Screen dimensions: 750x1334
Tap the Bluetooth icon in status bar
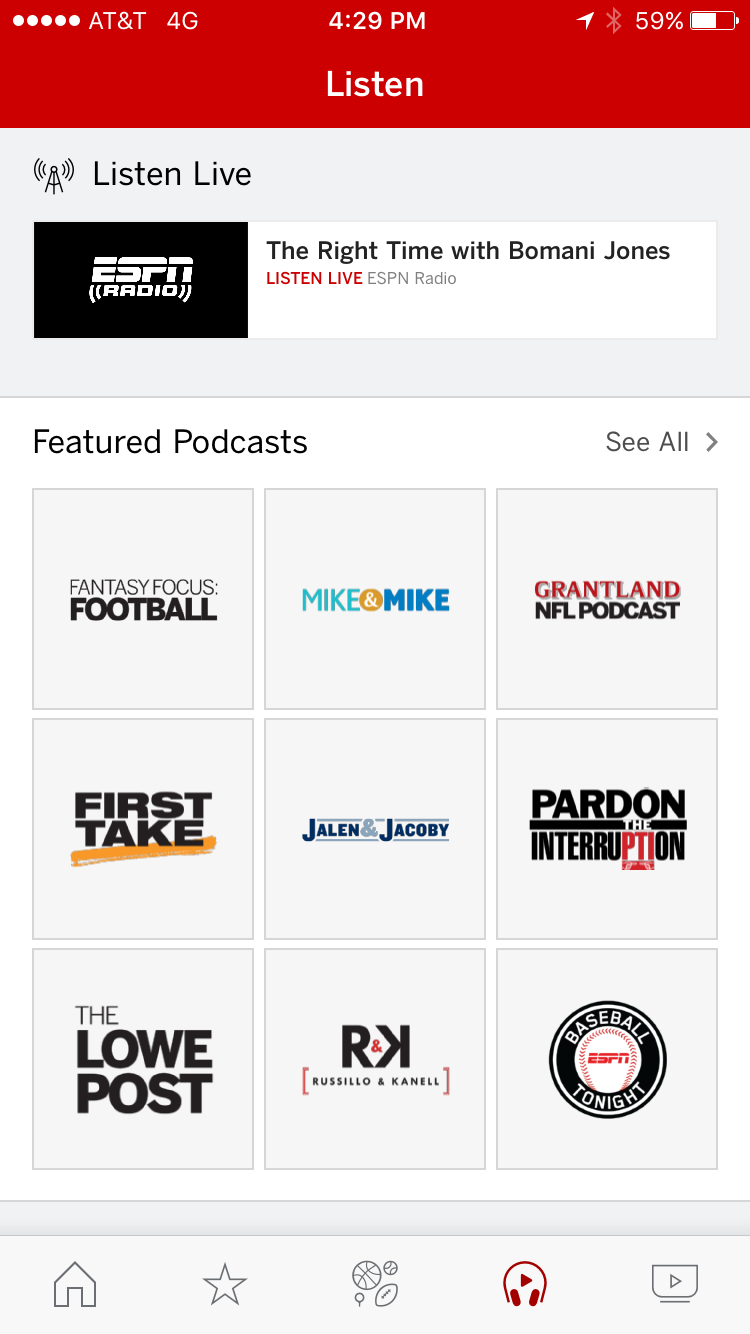(613, 19)
